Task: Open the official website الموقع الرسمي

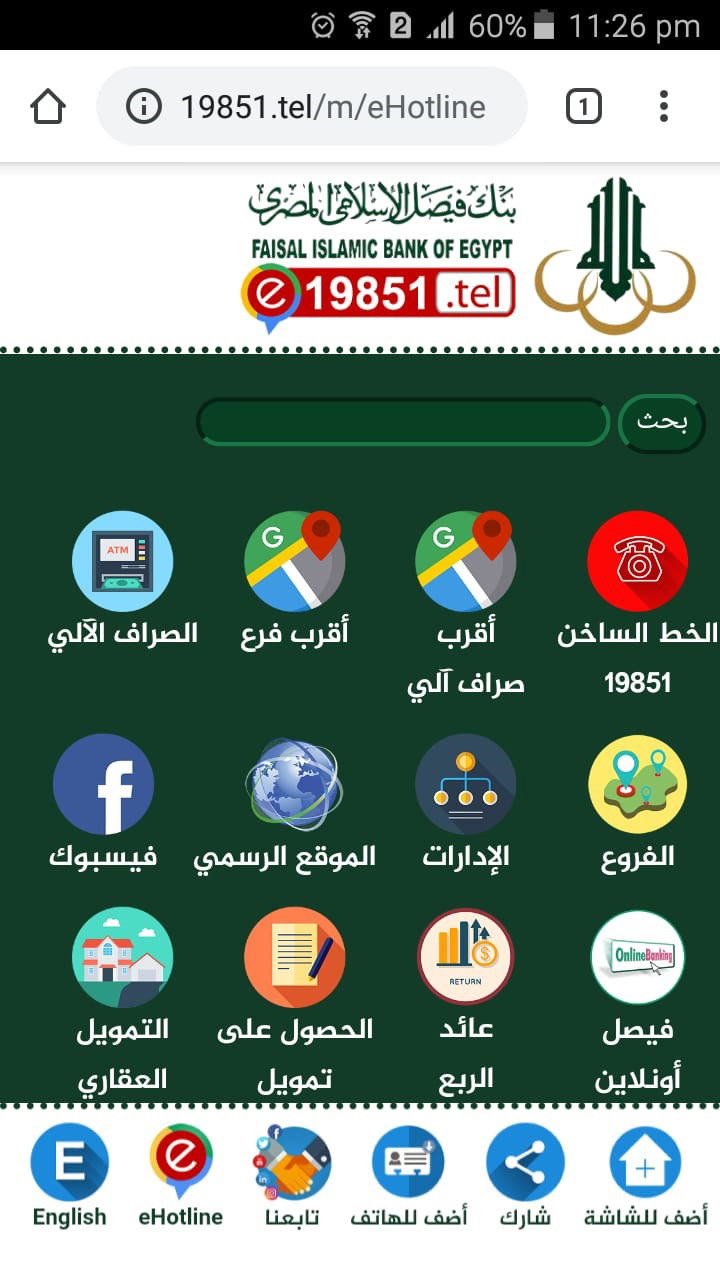Action: click(x=294, y=785)
